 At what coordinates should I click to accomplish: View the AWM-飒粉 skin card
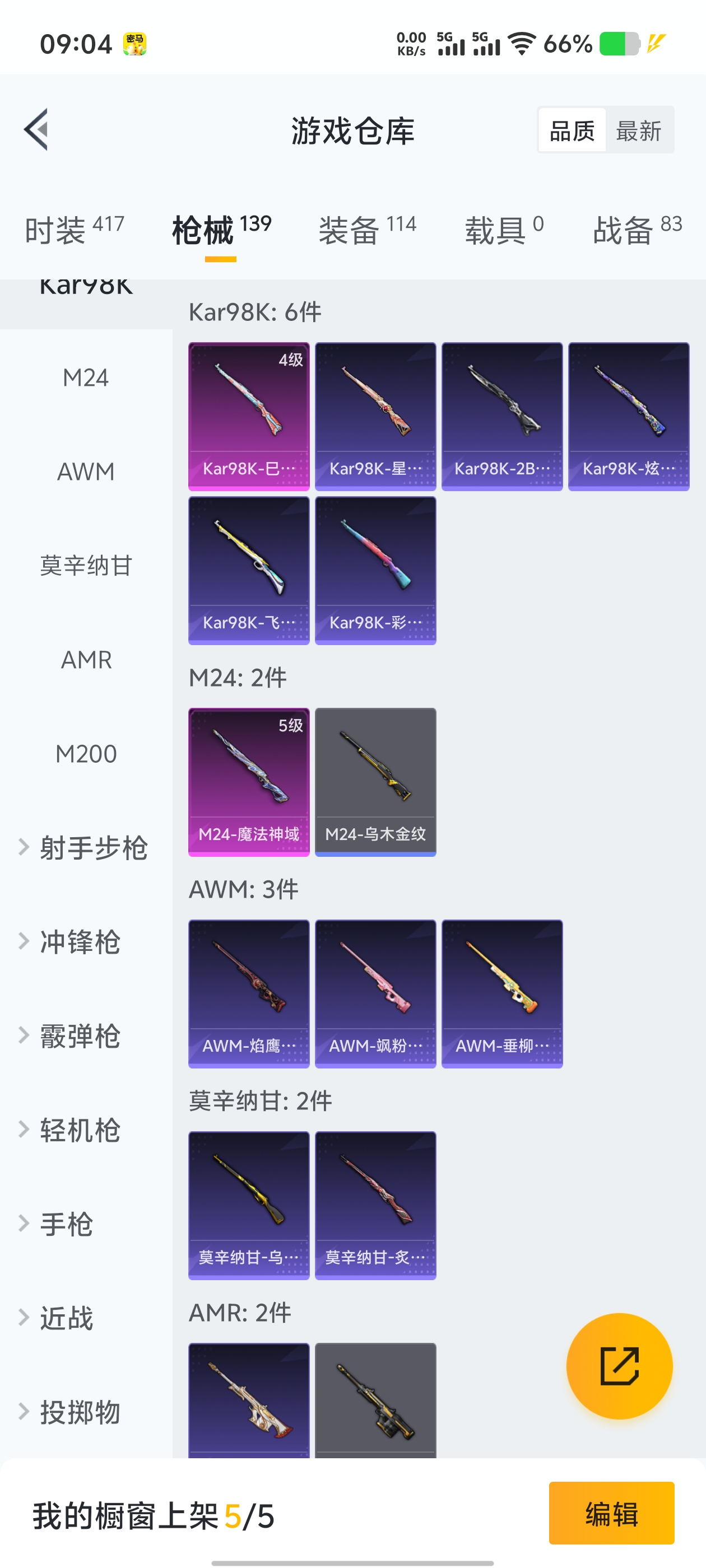(x=375, y=993)
